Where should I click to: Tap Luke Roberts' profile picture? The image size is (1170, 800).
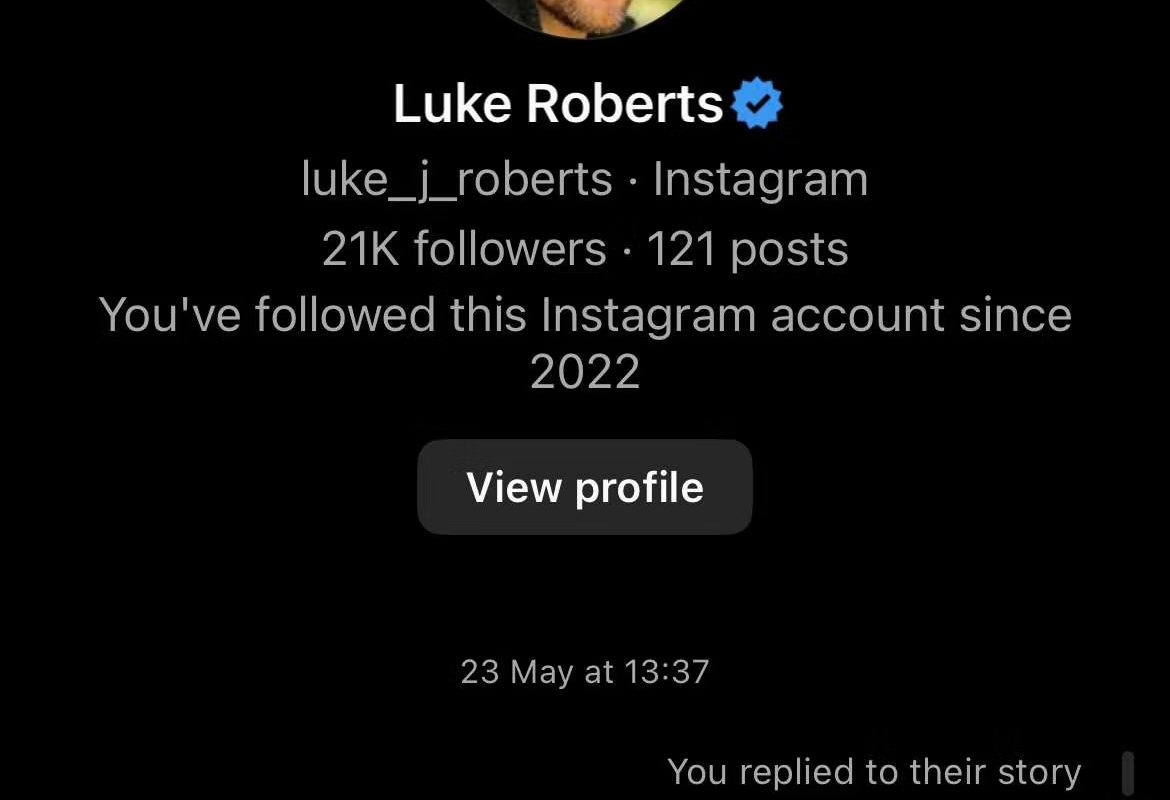[585, 15]
